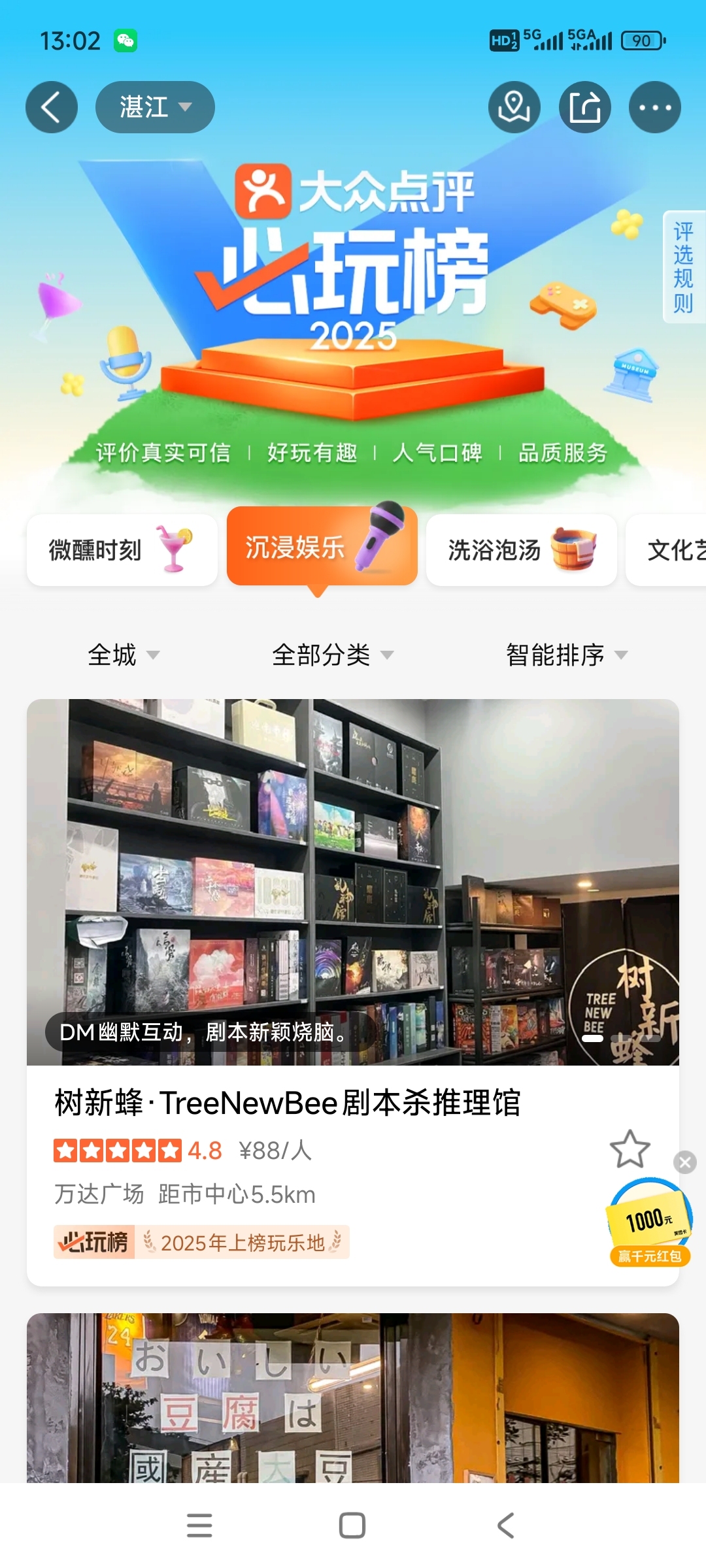The height and width of the screenshot is (1568, 706).
Task: Open the 湛江 city selector dropdown
Action: click(x=155, y=107)
